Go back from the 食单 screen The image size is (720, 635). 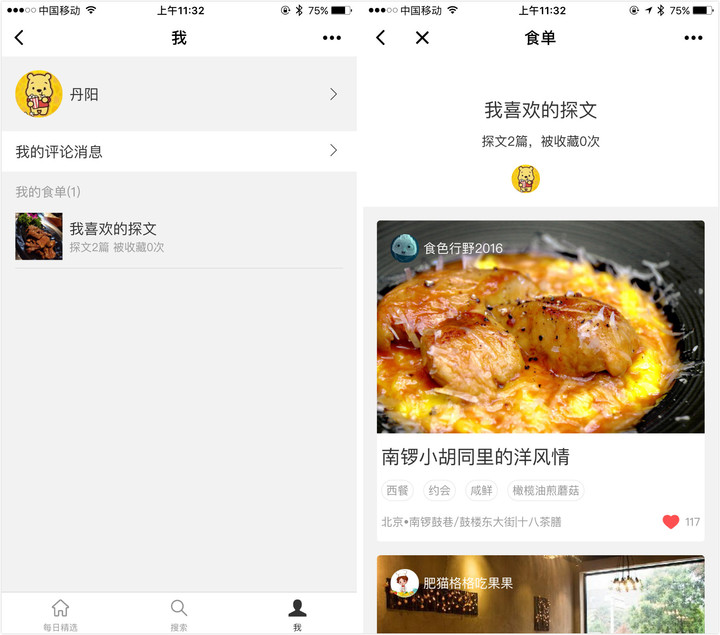pos(381,38)
